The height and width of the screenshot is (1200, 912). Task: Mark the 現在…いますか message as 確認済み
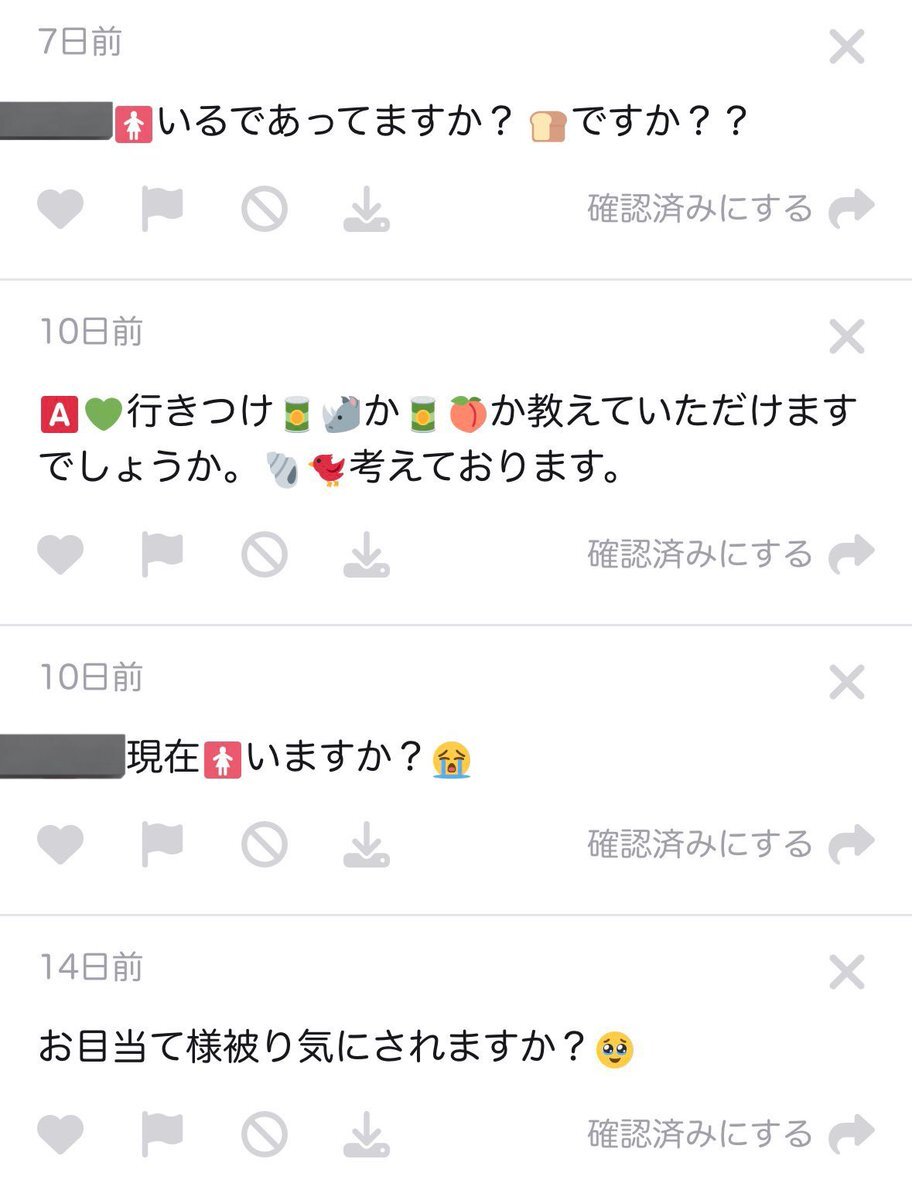point(699,846)
